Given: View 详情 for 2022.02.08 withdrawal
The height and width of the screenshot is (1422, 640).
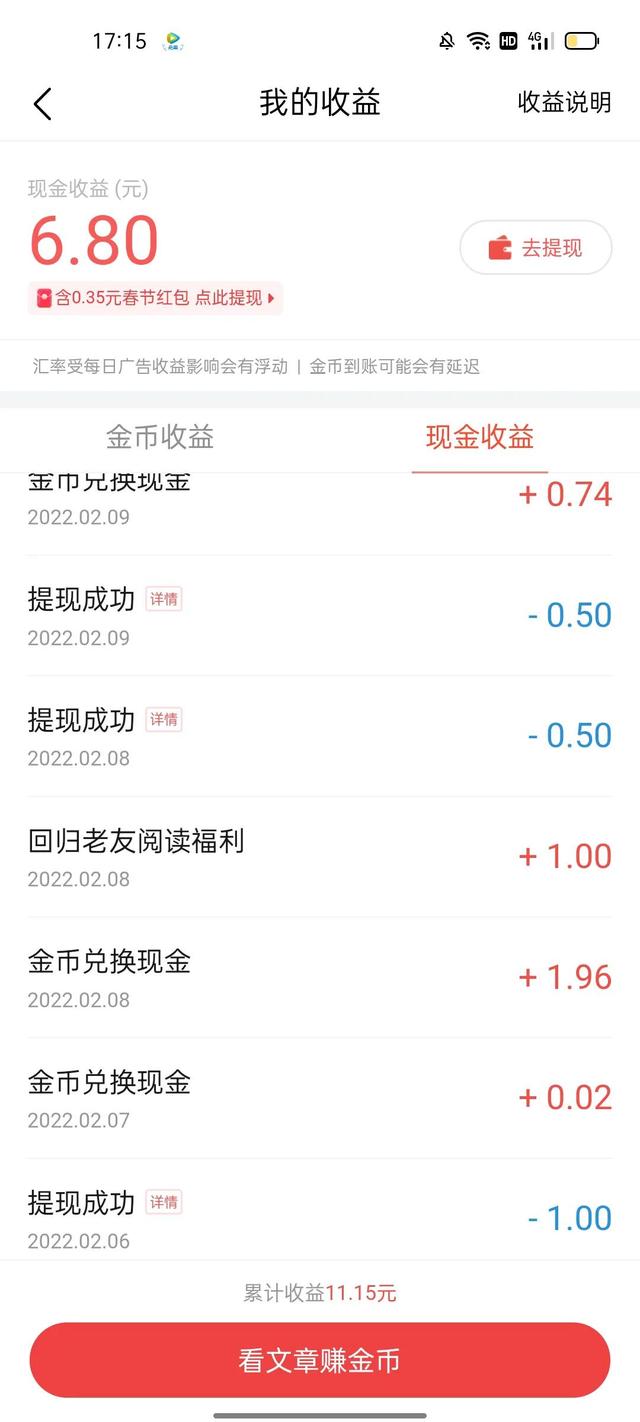Looking at the screenshot, I should (x=165, y=720).
